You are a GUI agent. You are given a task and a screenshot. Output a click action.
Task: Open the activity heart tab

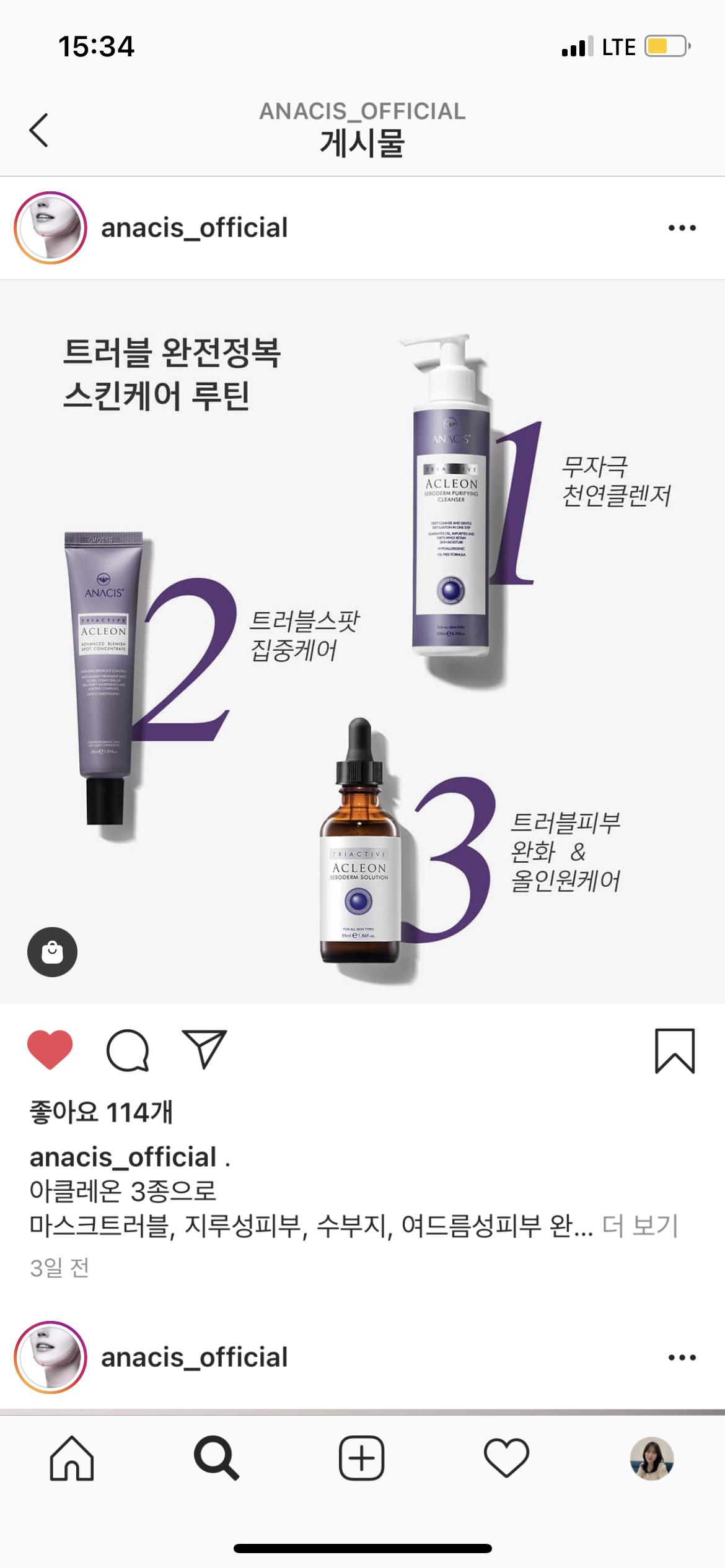click(x=506, y=1458)
